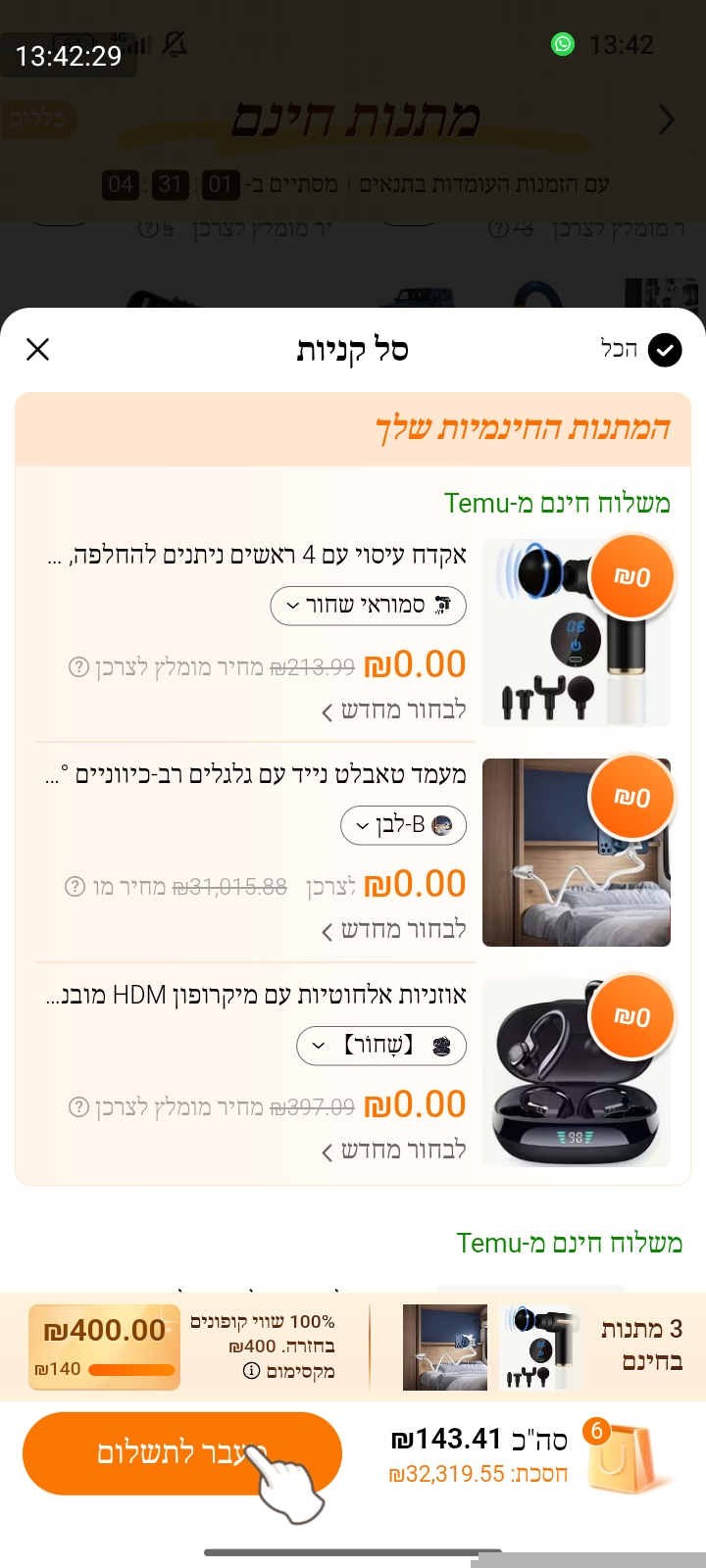Open the massage gun product image

point(577,633)
